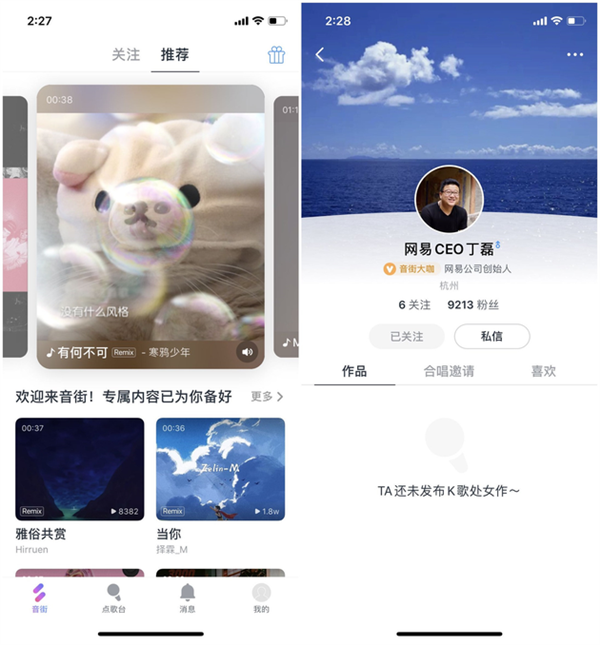
Task: Switch to the 合唱邀请 tab
Action: point(448,371)
